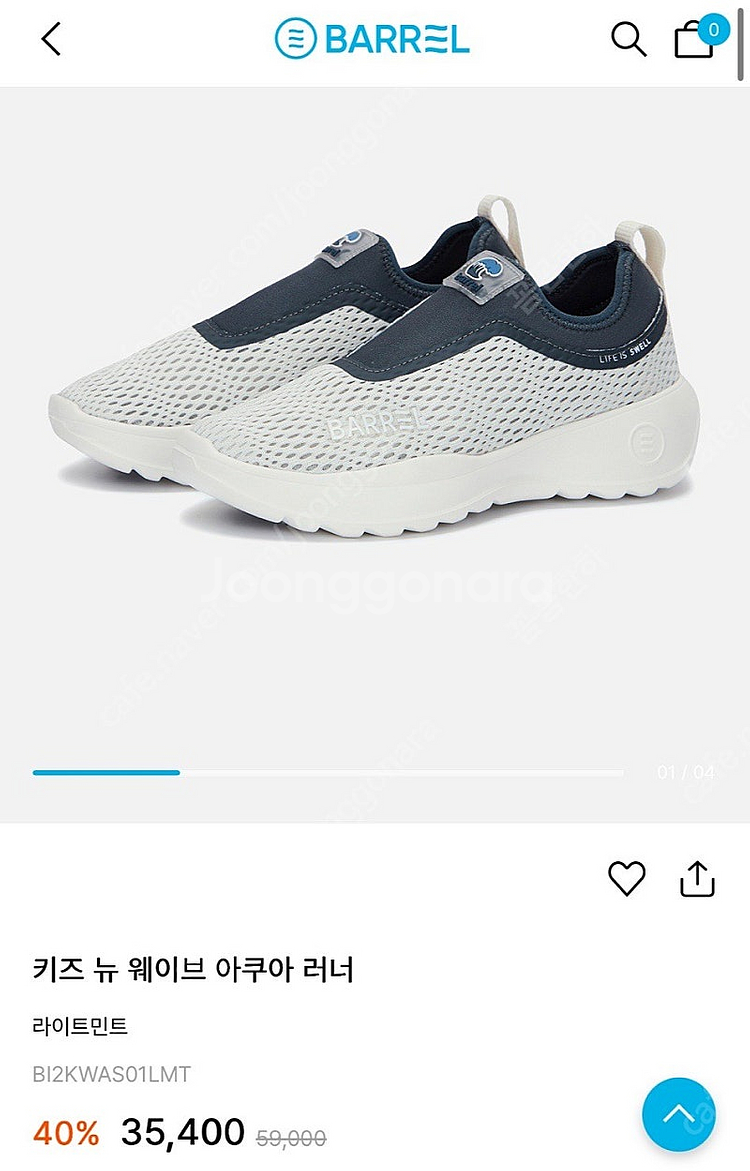
Task: Open the BARREL home logo
Action: tap(372, 39)
